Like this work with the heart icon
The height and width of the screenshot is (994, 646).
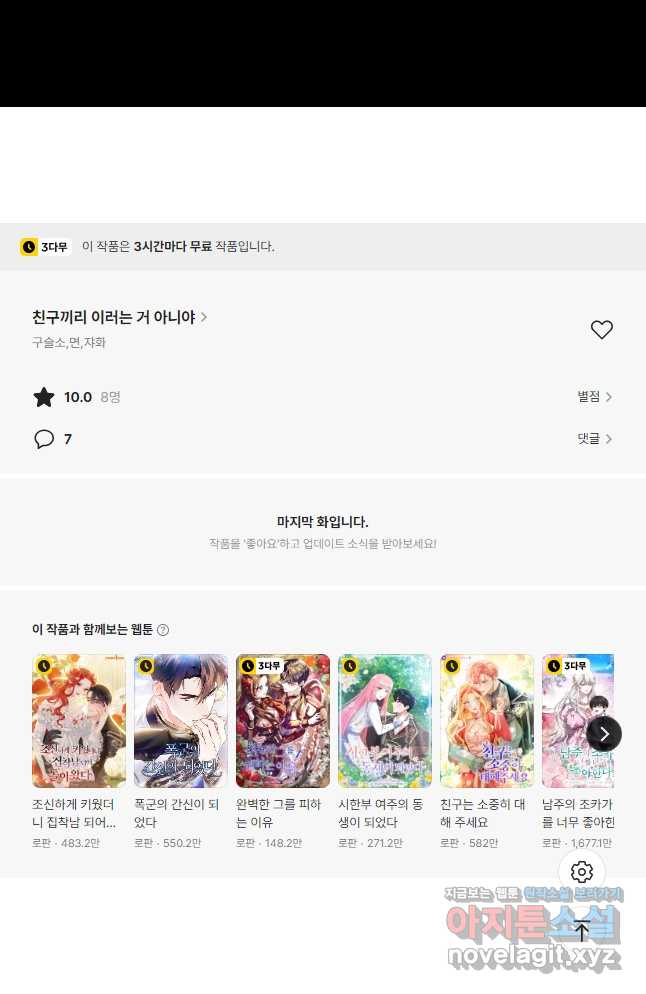point(601,330)
